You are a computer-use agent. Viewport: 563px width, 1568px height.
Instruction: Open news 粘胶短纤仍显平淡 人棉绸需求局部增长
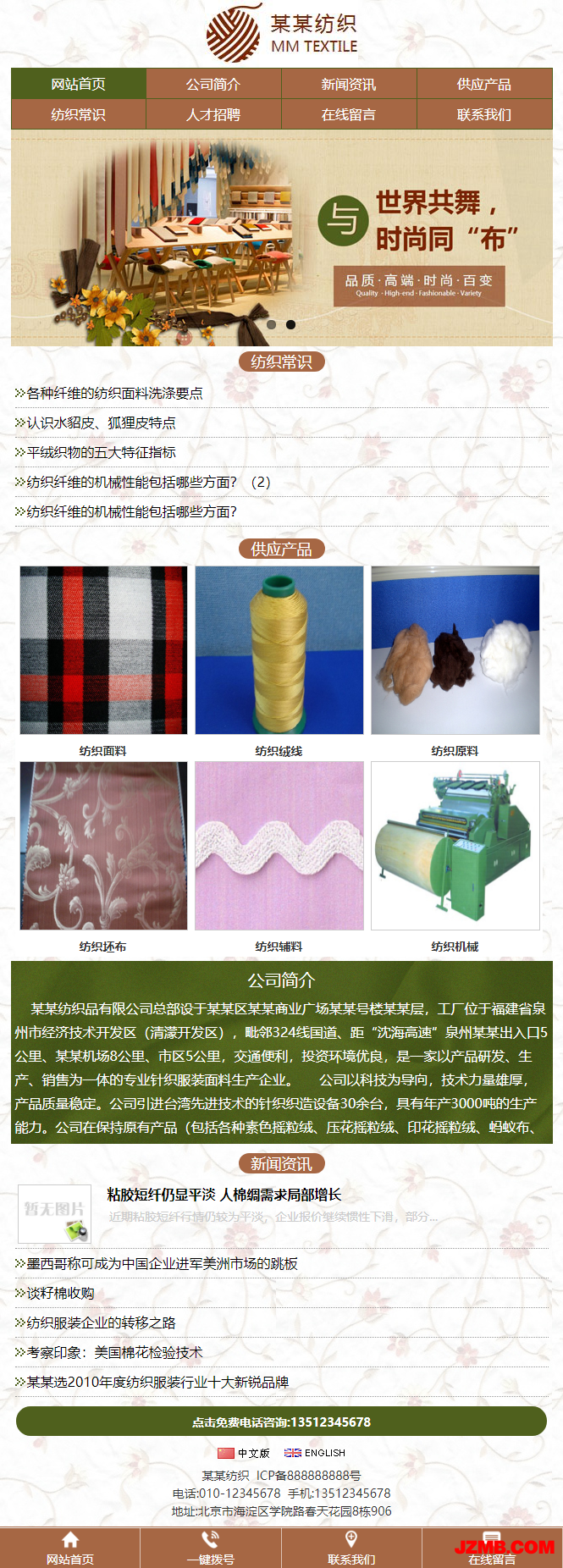click(224, 1195)
